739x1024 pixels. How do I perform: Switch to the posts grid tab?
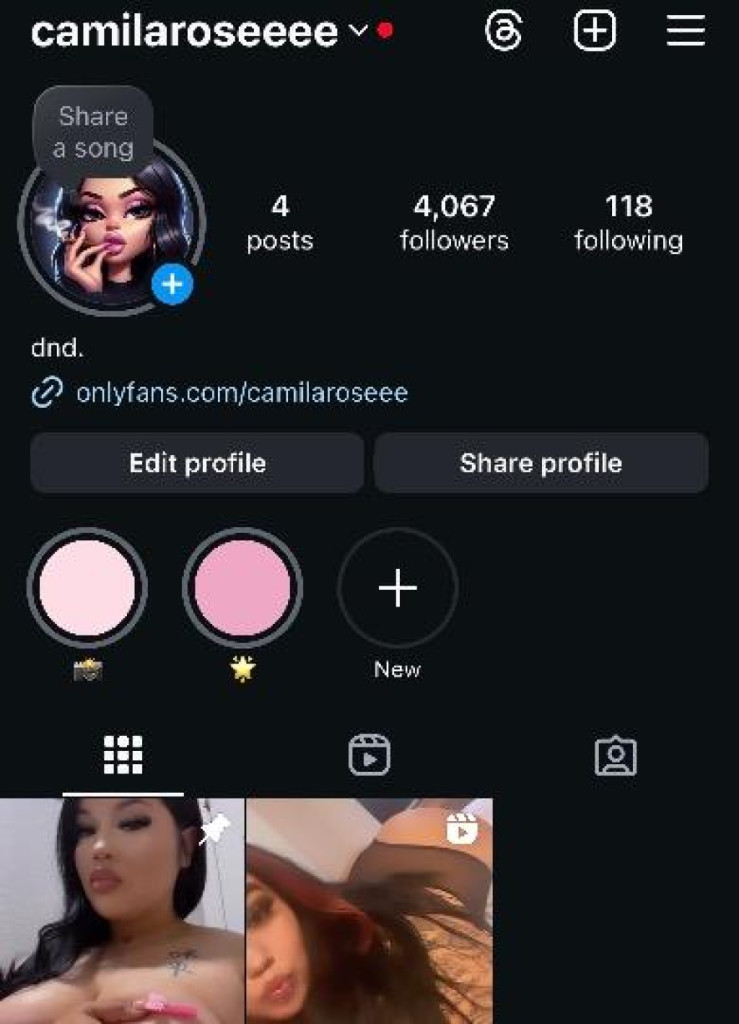pyautogui.click(x=123, y=756)
